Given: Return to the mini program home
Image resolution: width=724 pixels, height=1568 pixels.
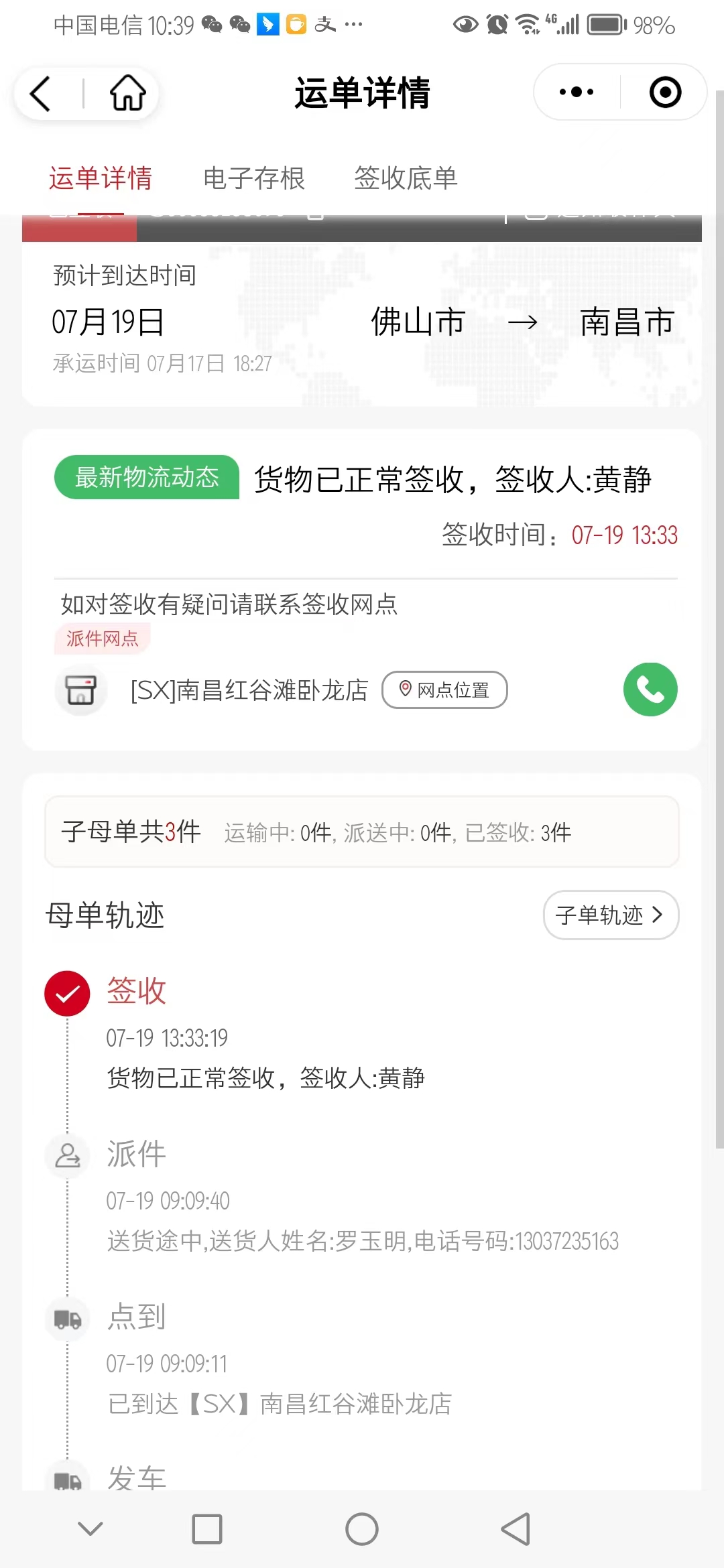Looking at the screenshot, I should click(127, 93).
